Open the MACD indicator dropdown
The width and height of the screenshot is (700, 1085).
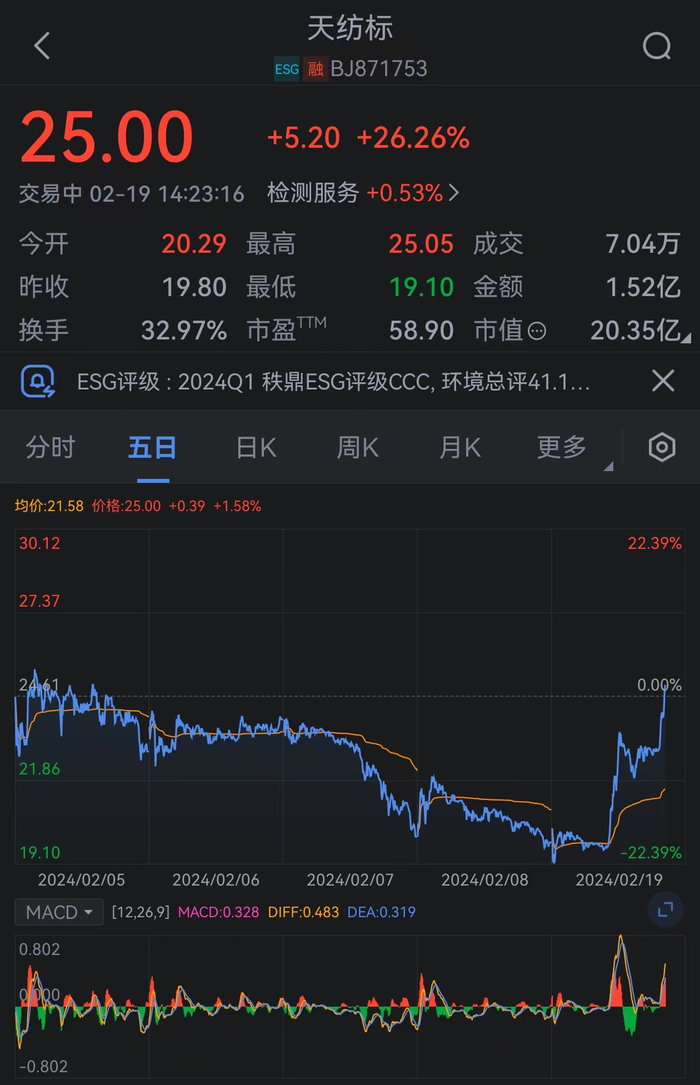(59, 912)
